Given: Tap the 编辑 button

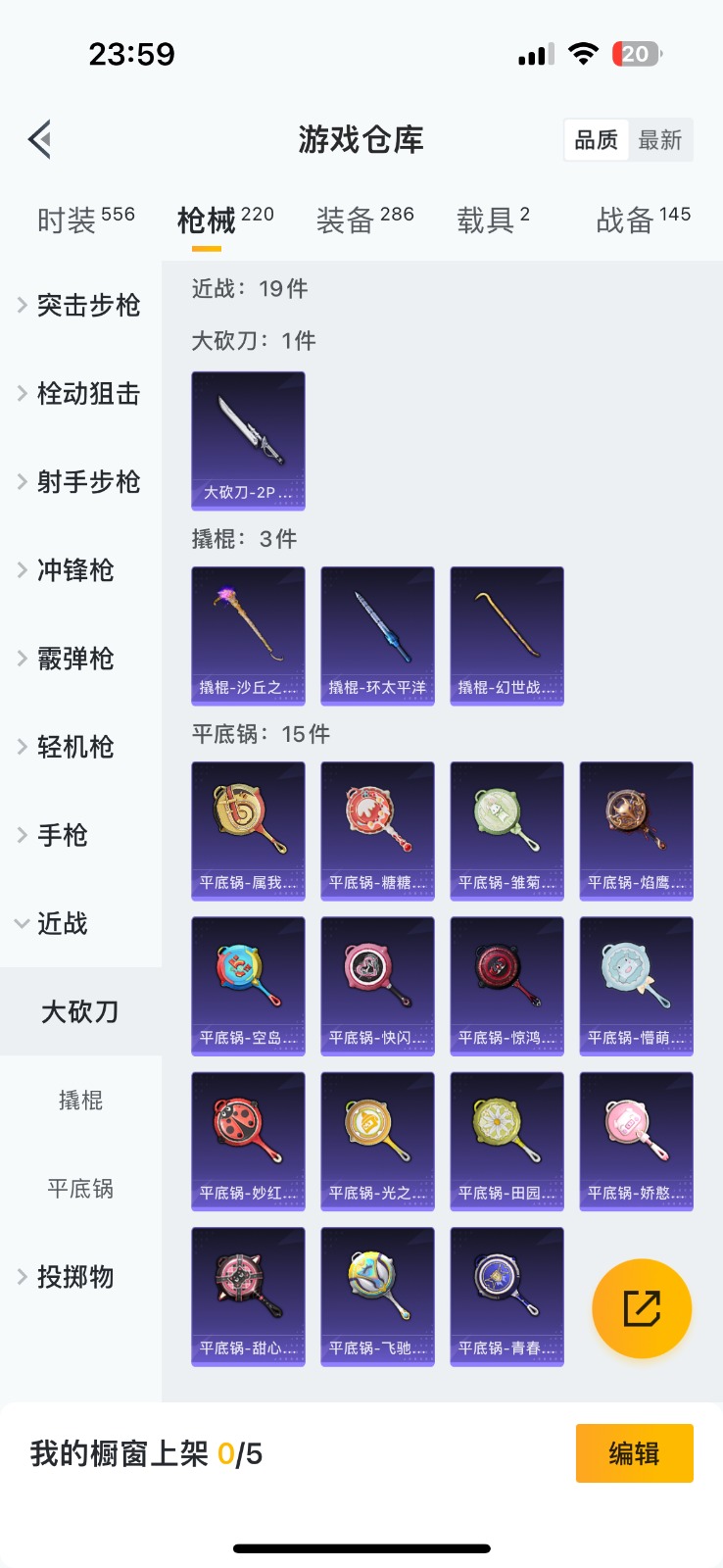Looking at the screenshot, I should point(634,1453).
